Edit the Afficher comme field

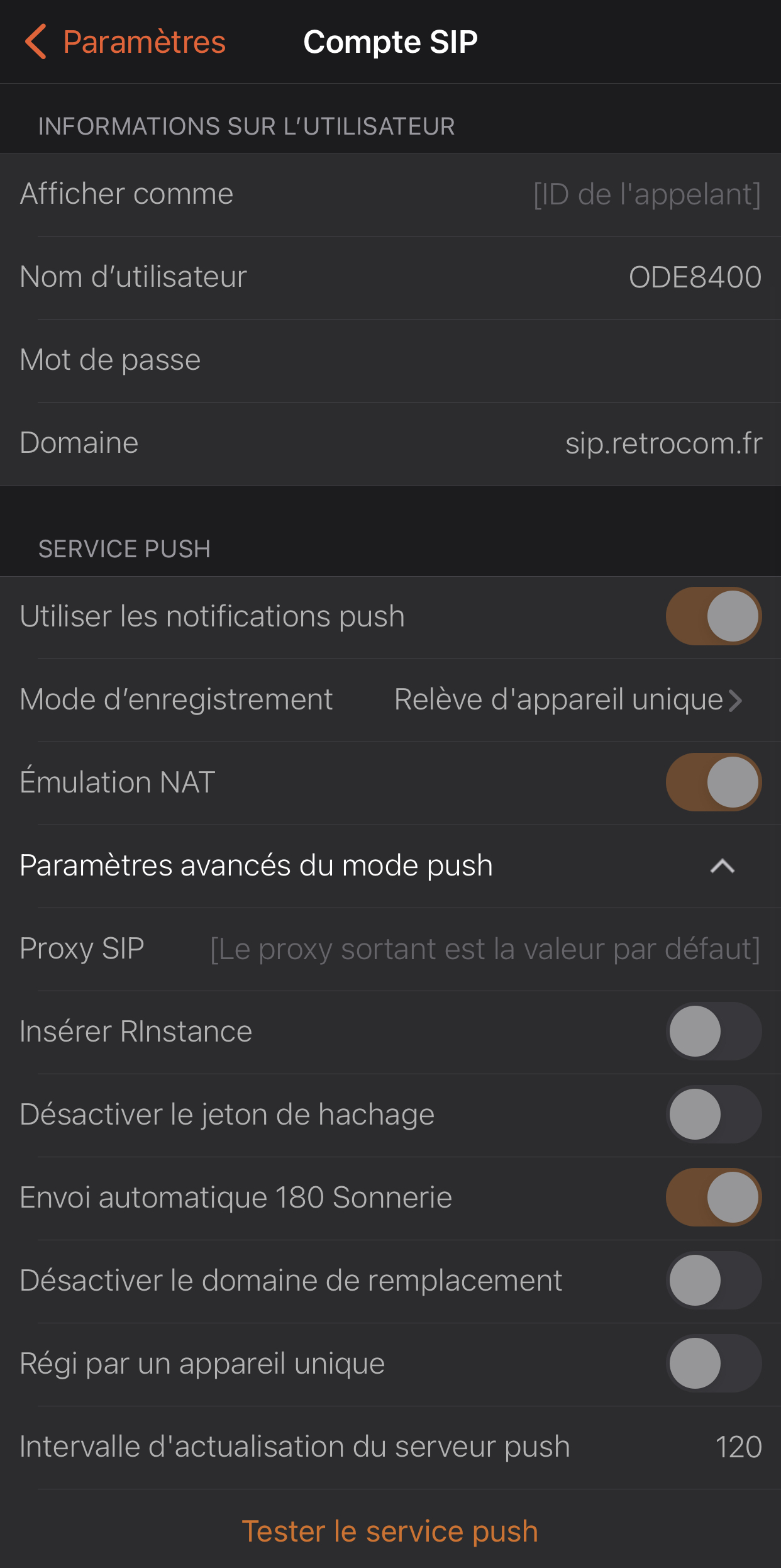[x=646, y=194]
